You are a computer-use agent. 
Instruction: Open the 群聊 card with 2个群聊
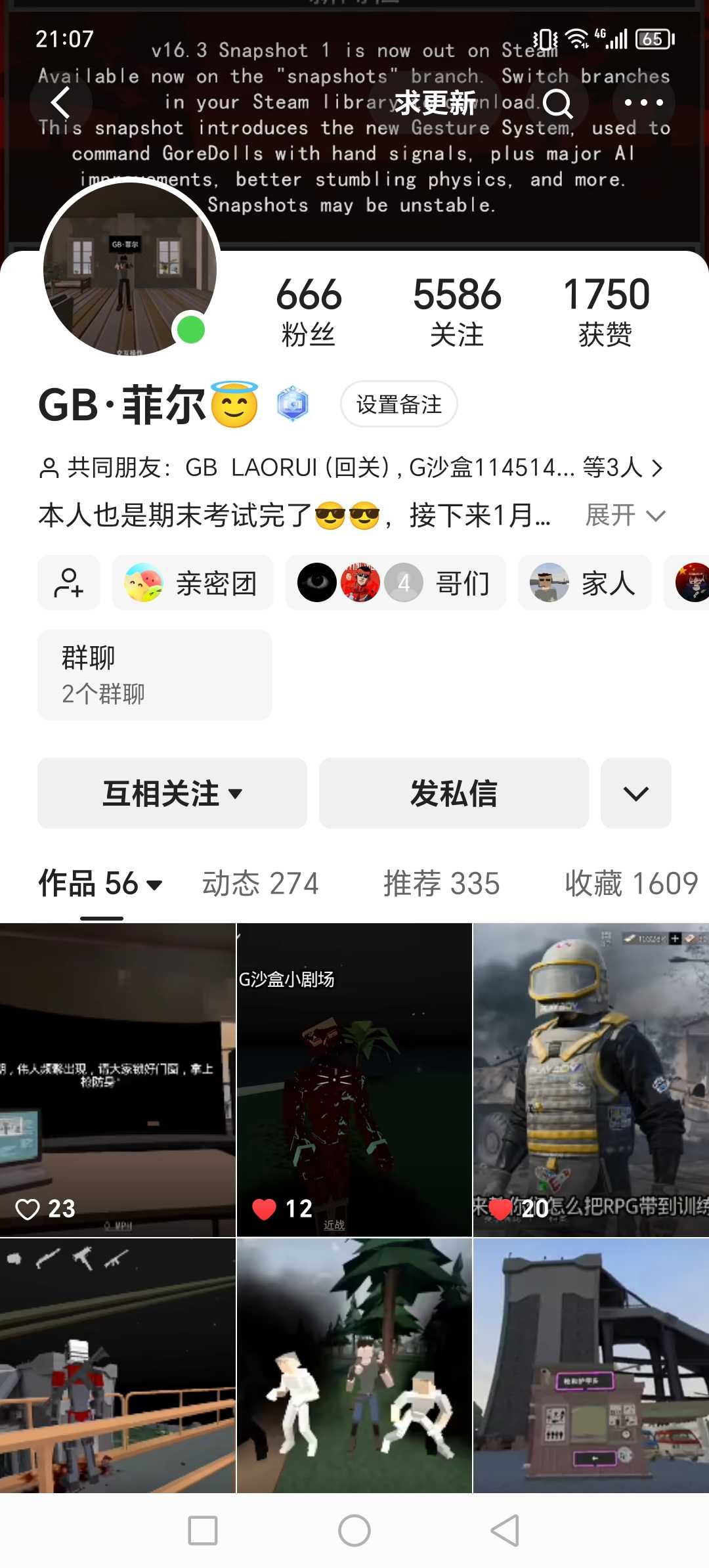(154, 674)
